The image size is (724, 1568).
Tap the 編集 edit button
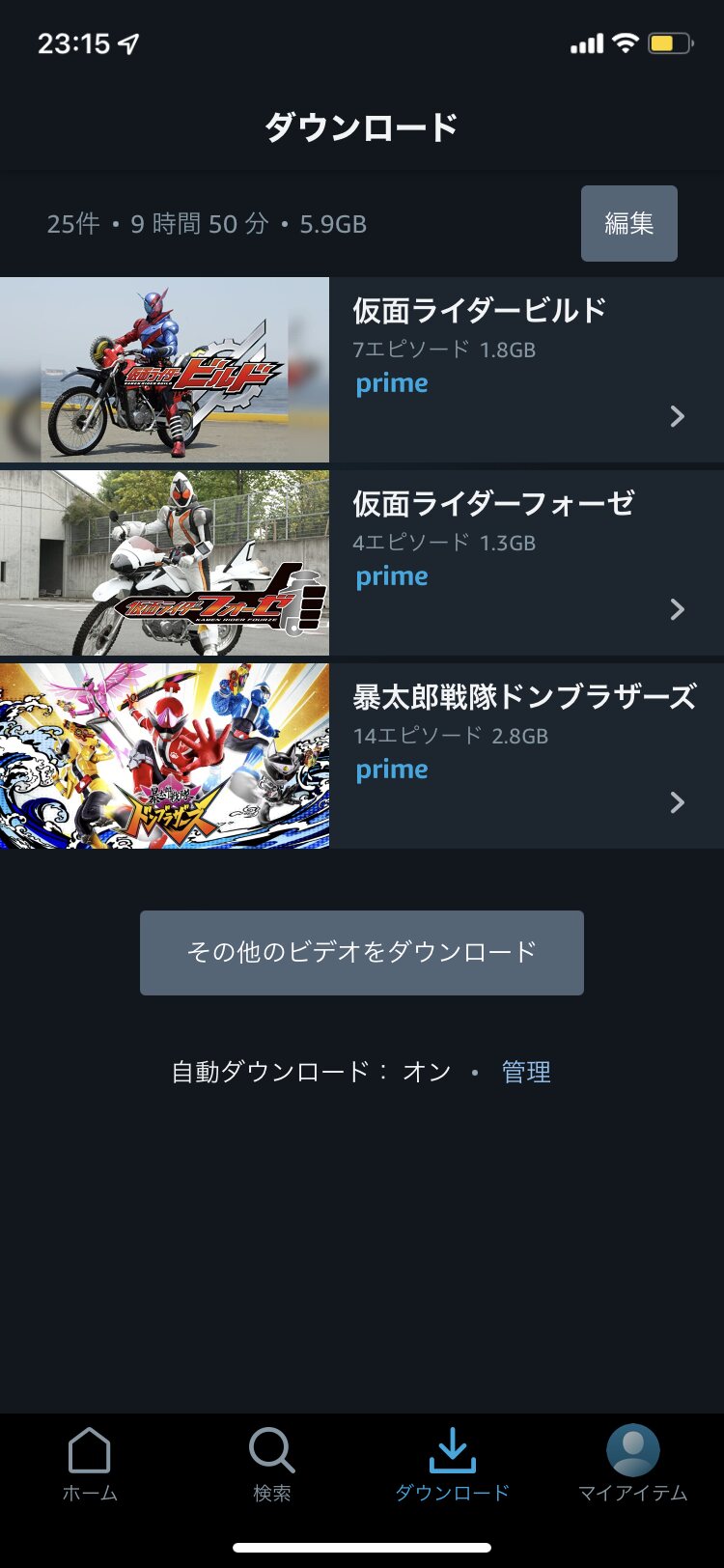pos(628,224)
